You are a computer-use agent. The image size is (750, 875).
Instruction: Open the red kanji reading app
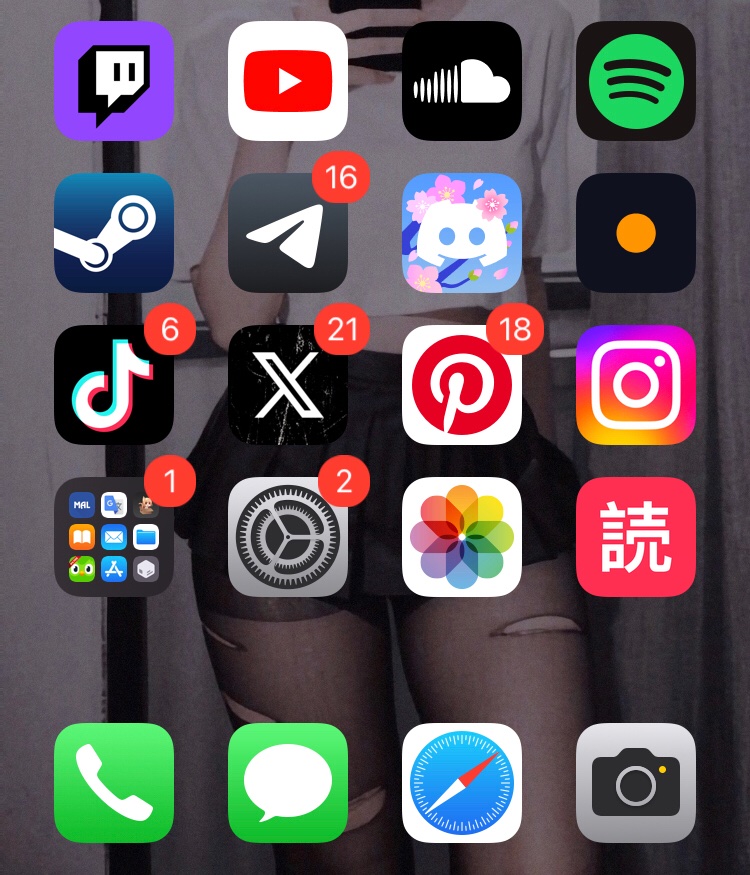(636, 537)
